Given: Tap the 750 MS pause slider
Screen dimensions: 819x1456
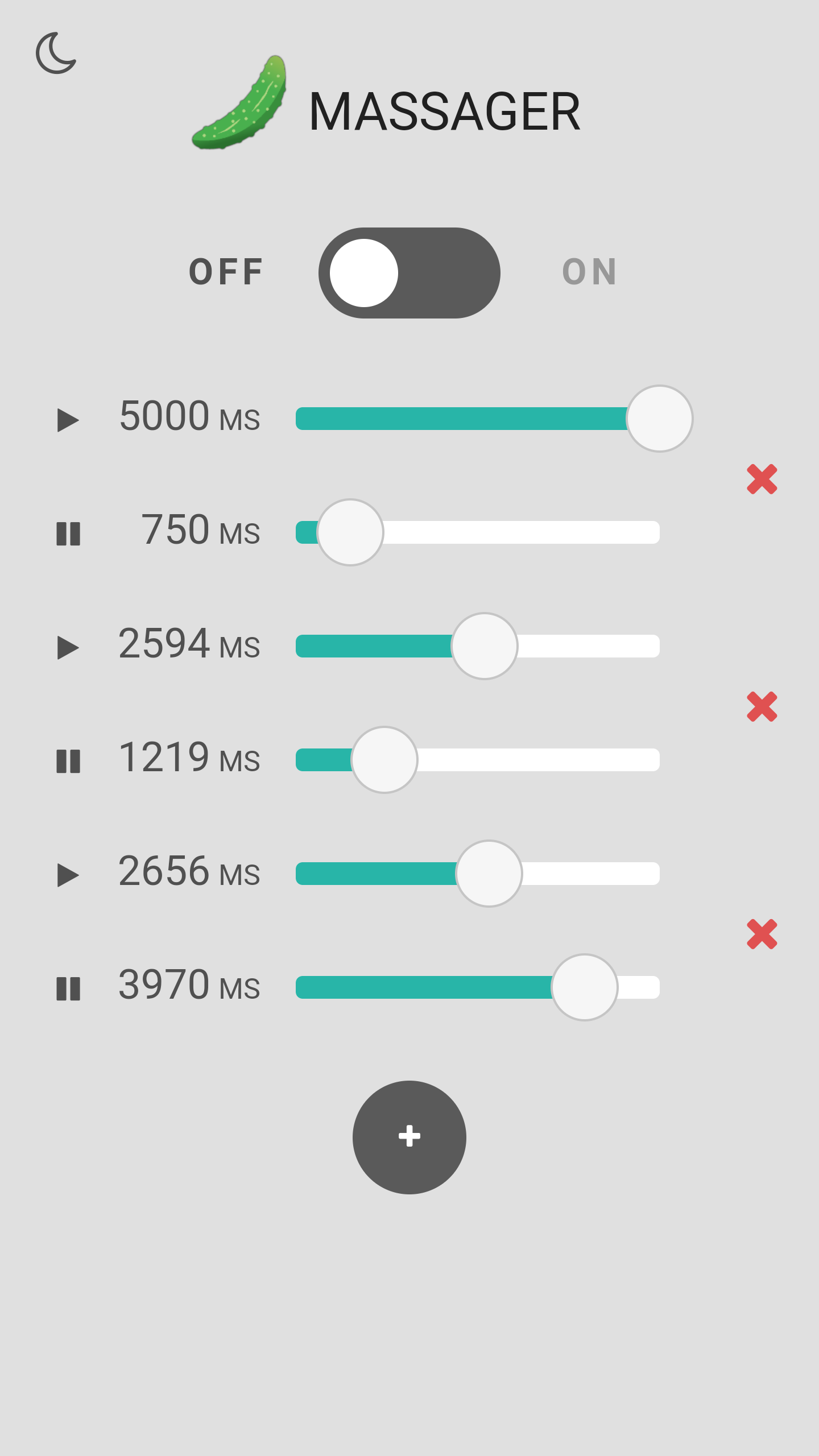Looking at the screenshot, I should (x=350, y=532).
